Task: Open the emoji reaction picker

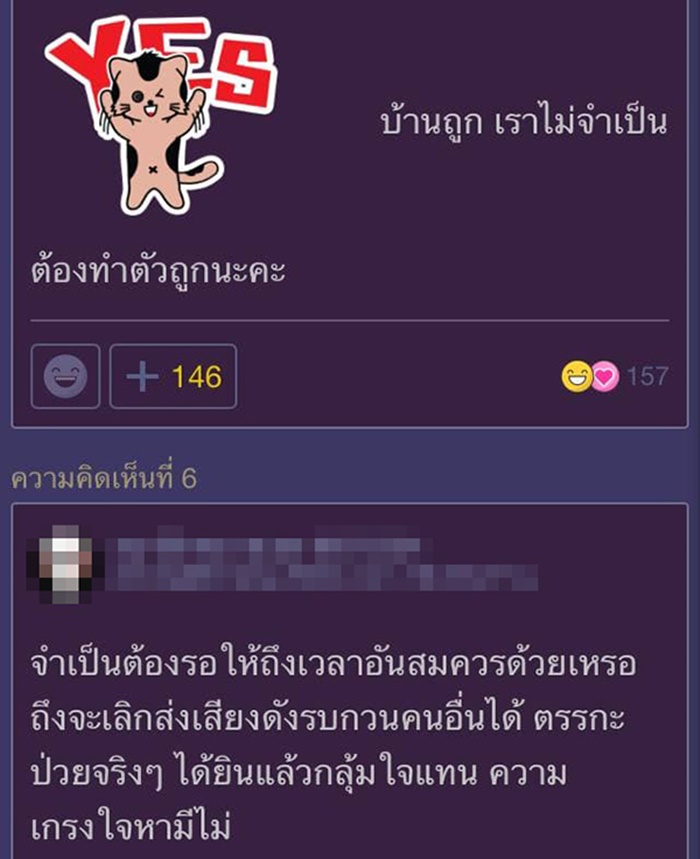Action: (65, 376)
